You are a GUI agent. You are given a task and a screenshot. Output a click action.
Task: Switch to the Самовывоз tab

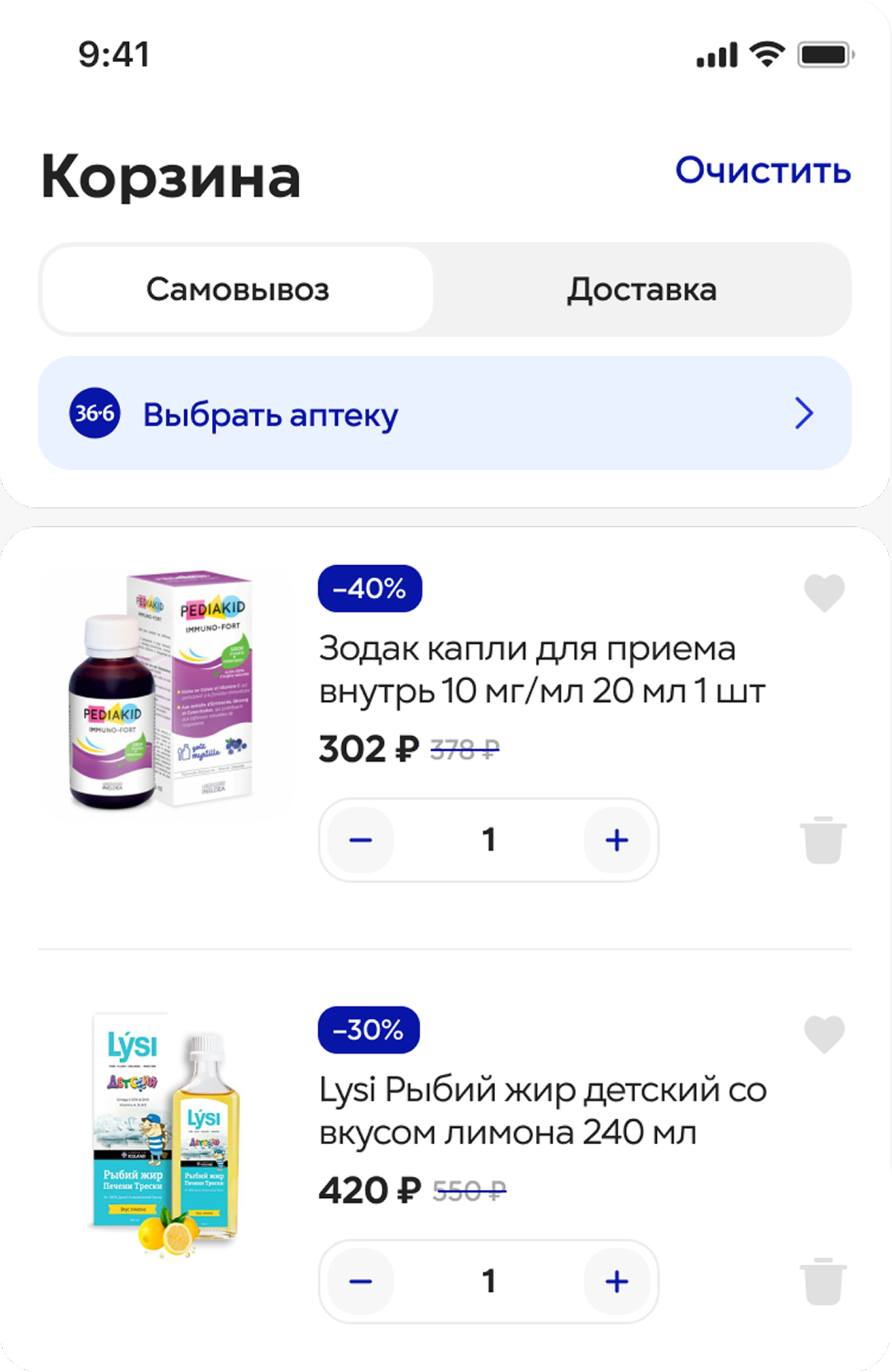click(x=237, y=290)
